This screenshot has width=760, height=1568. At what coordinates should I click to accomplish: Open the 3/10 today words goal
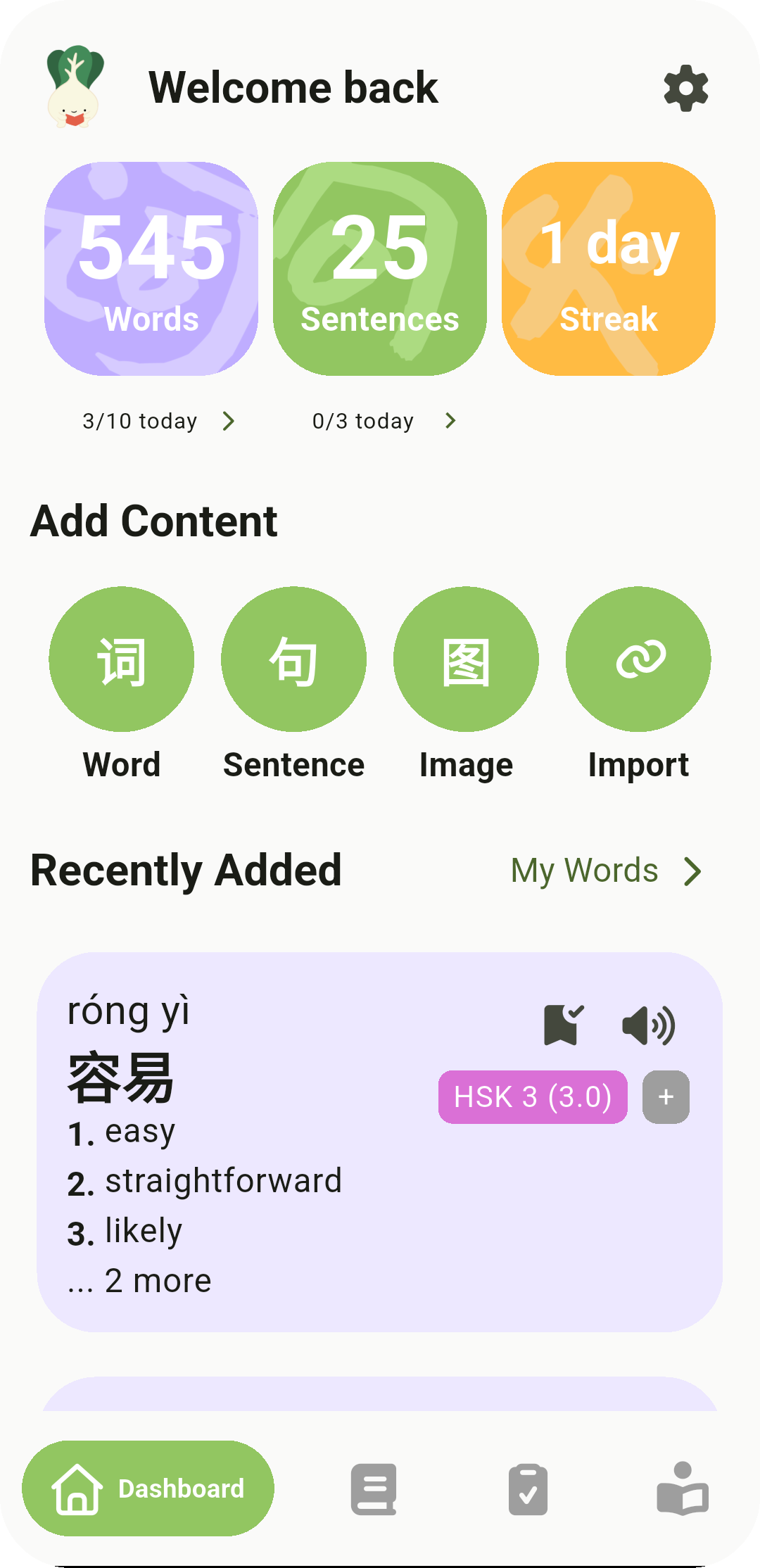click(x=158, y=421)
